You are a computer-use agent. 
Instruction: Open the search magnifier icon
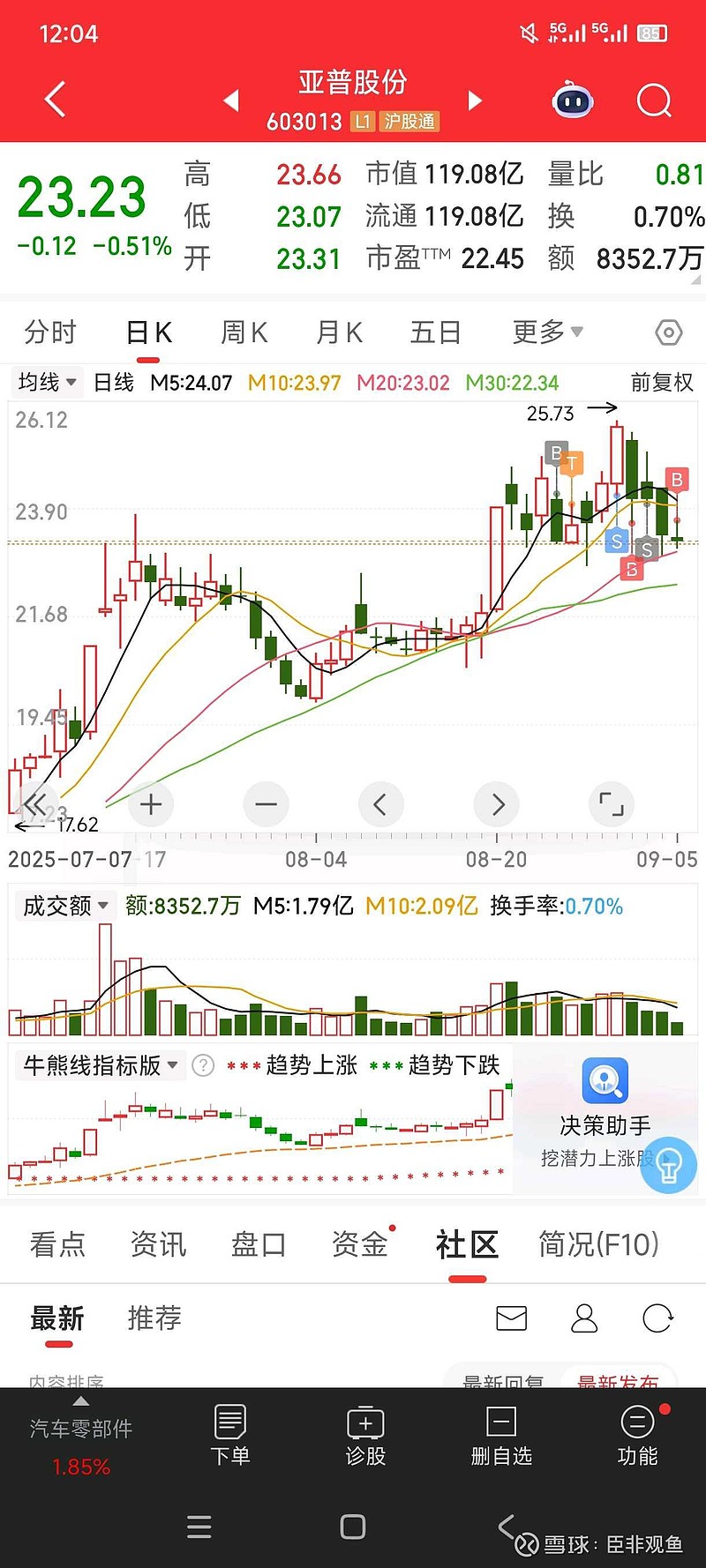(654, 101)
